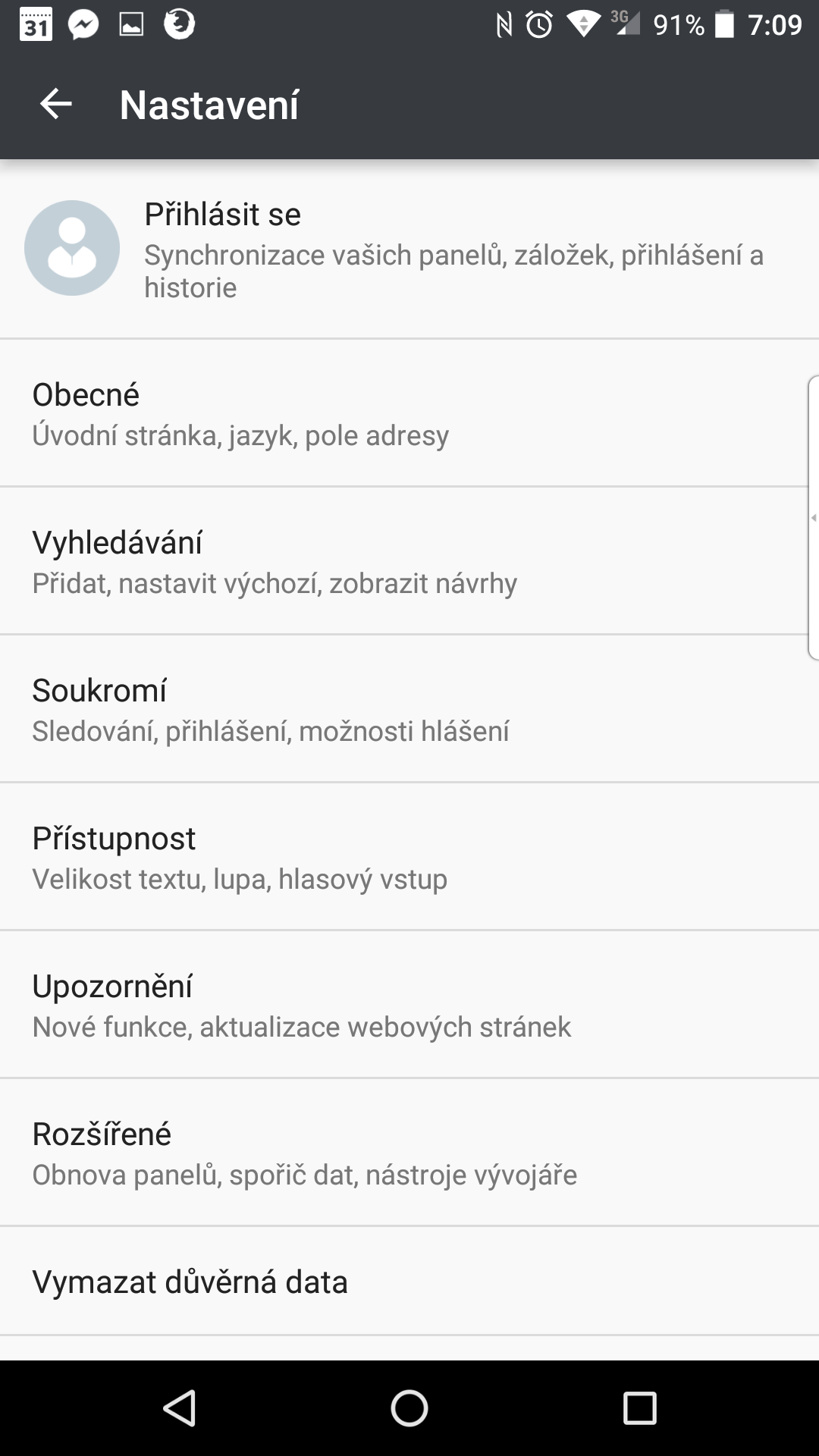Select Vymazat důvěrná data

coord(409,1282)
